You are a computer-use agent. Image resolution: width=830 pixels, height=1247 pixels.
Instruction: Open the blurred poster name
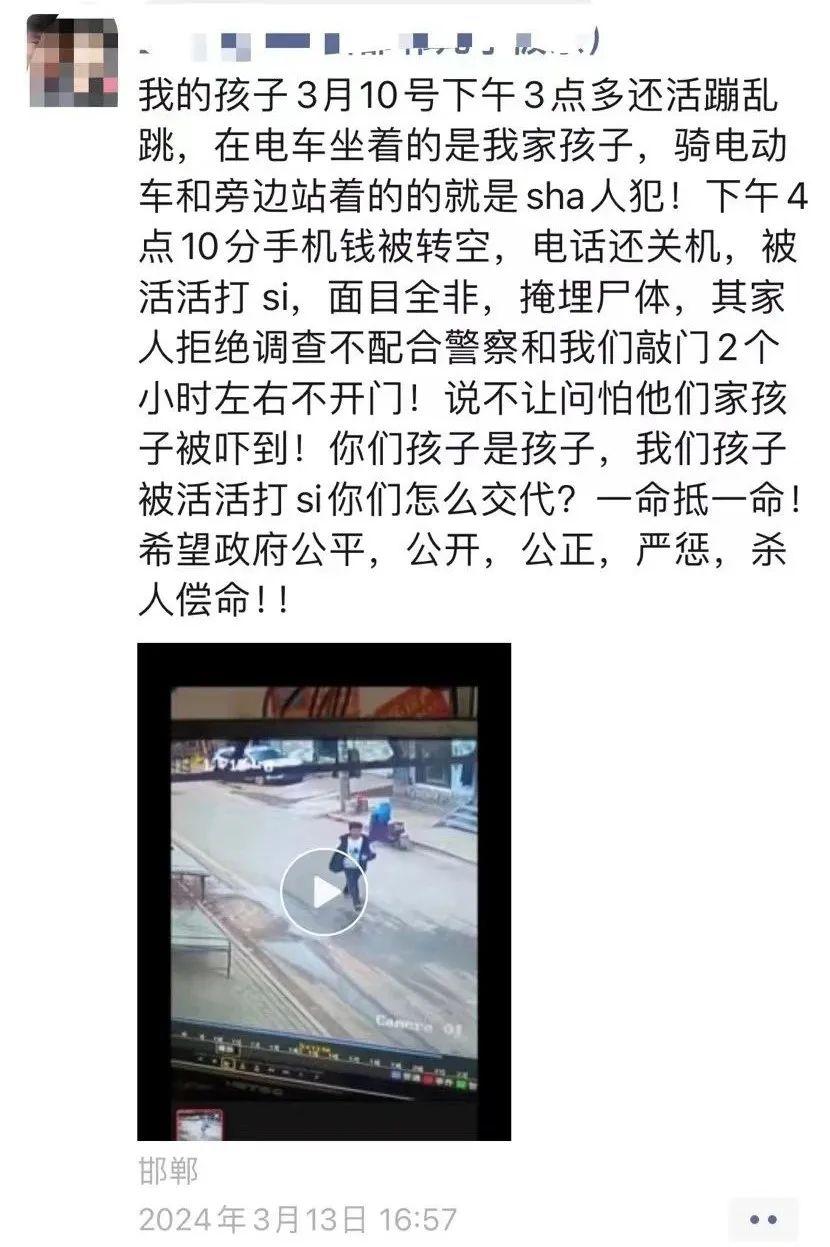[368, 44]
